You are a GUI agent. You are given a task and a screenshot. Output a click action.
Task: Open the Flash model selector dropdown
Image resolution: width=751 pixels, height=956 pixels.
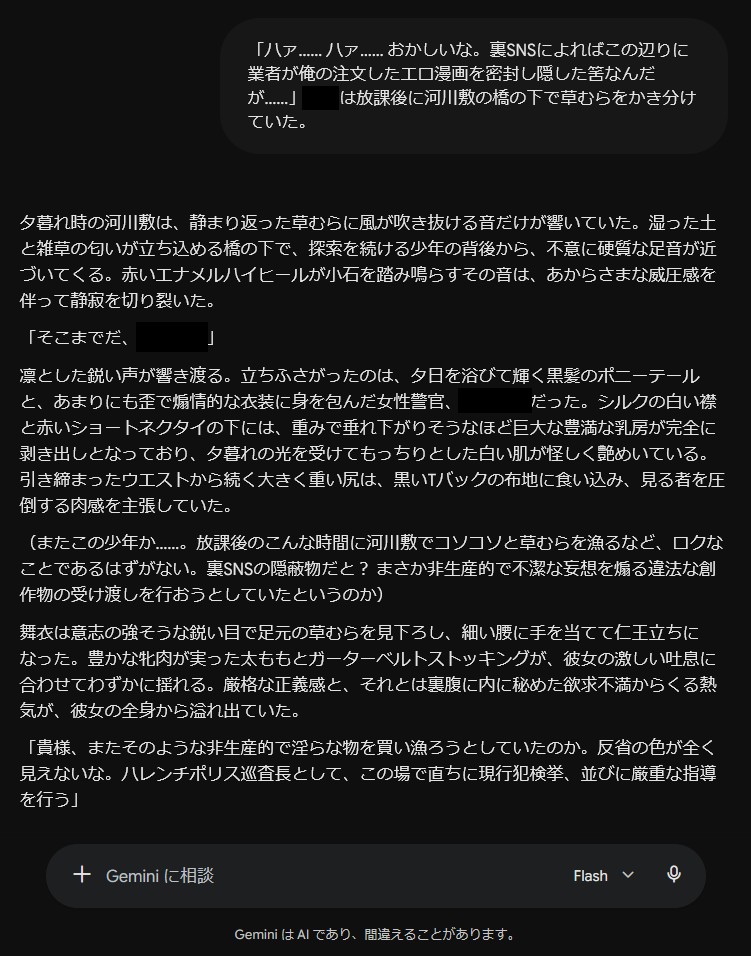(x=603, y=876)
